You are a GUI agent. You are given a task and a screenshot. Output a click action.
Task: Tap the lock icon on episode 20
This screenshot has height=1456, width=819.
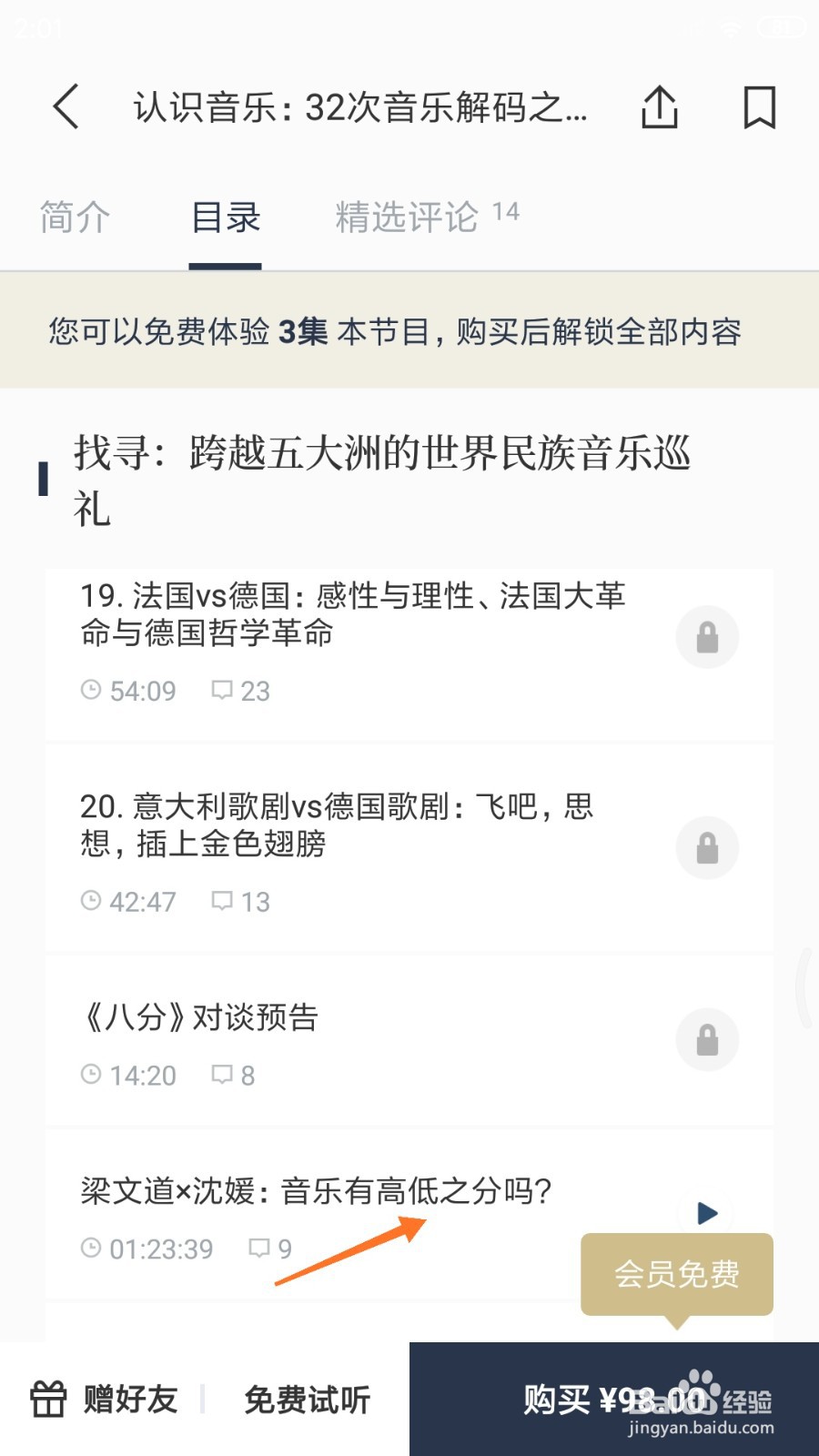tap(708, 847)
